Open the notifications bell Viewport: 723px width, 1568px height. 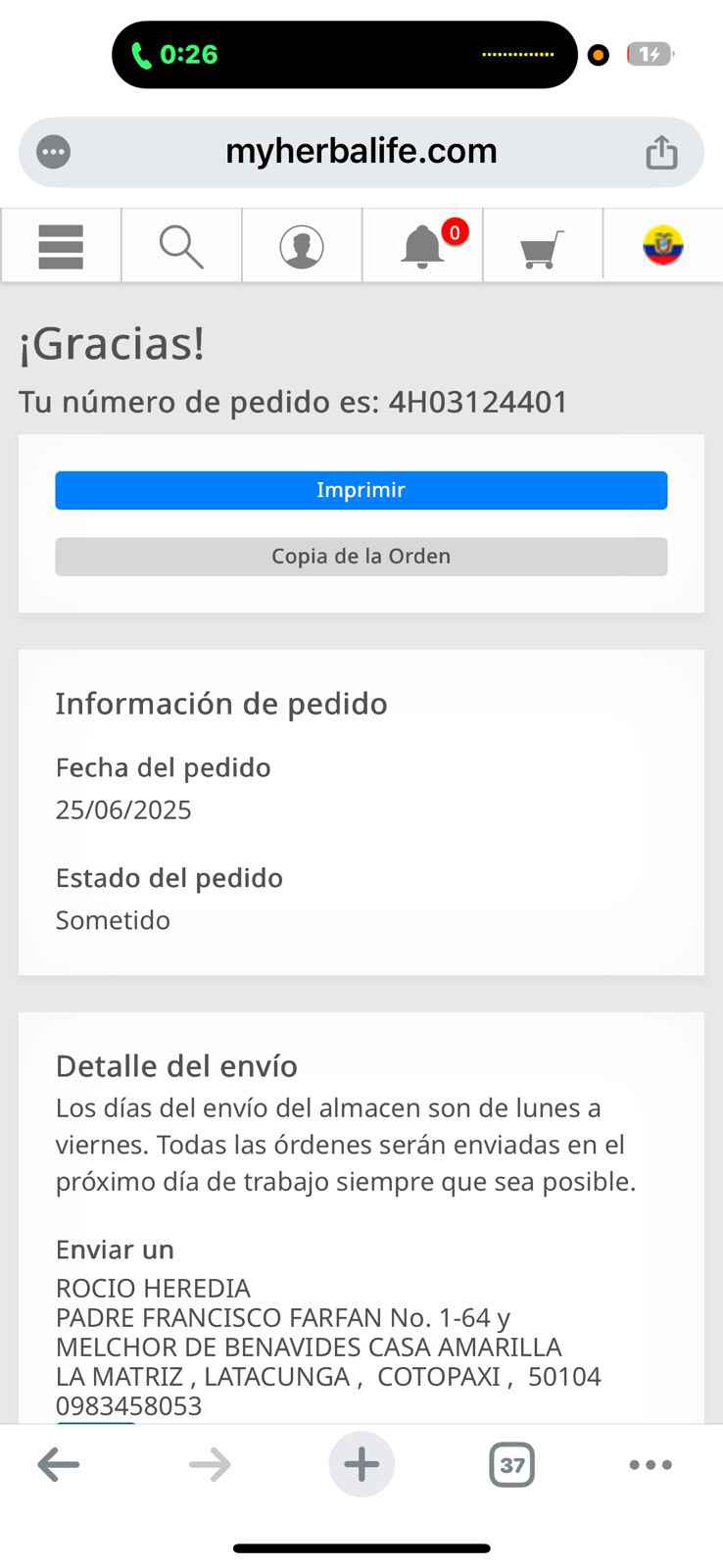coord(423,246)
